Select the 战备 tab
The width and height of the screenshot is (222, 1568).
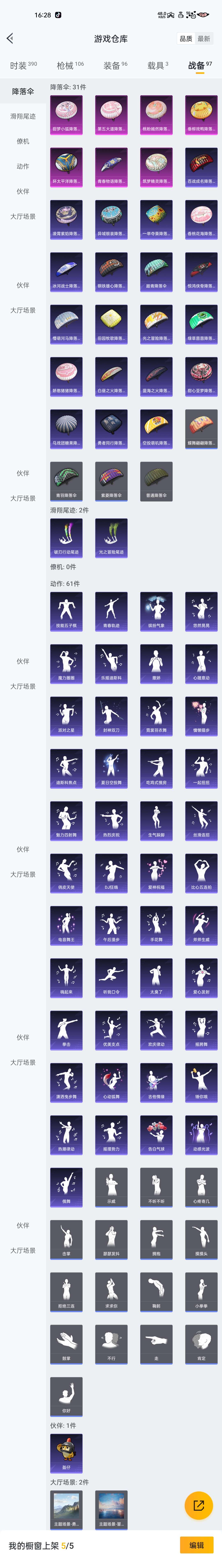(199, 65)
